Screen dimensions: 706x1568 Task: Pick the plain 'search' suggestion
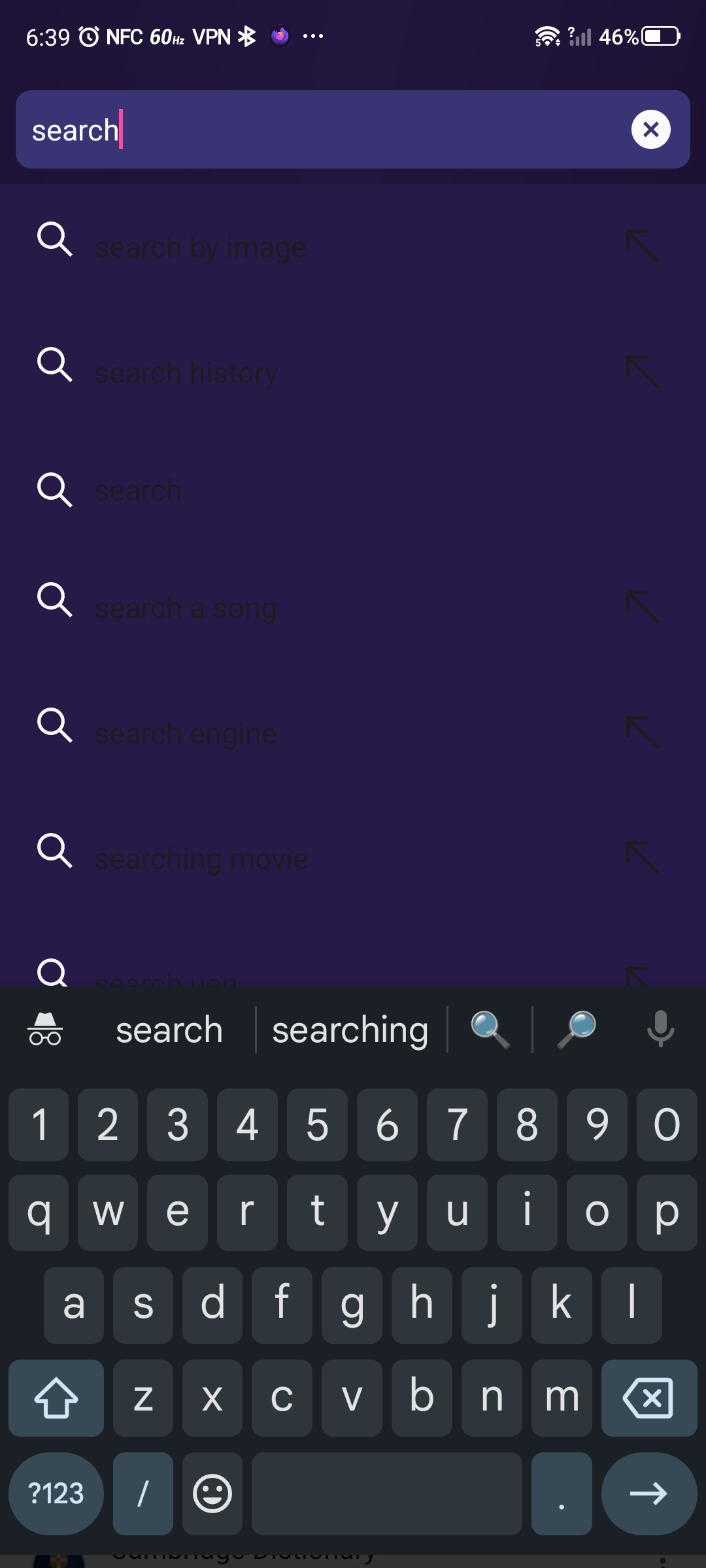click(x=138, y=491)
